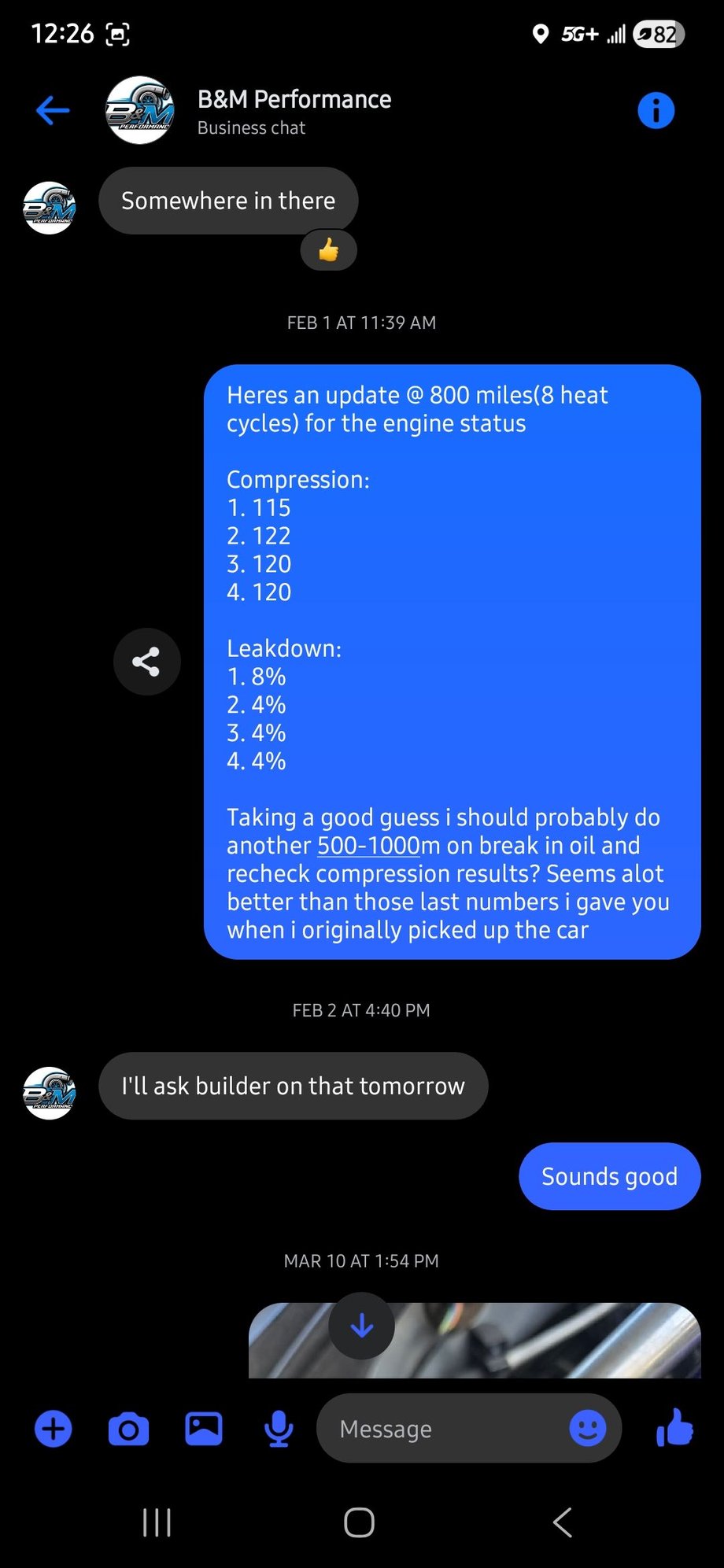
Task: Tap the microphone to record voice message
Action: coord(279,1429)
